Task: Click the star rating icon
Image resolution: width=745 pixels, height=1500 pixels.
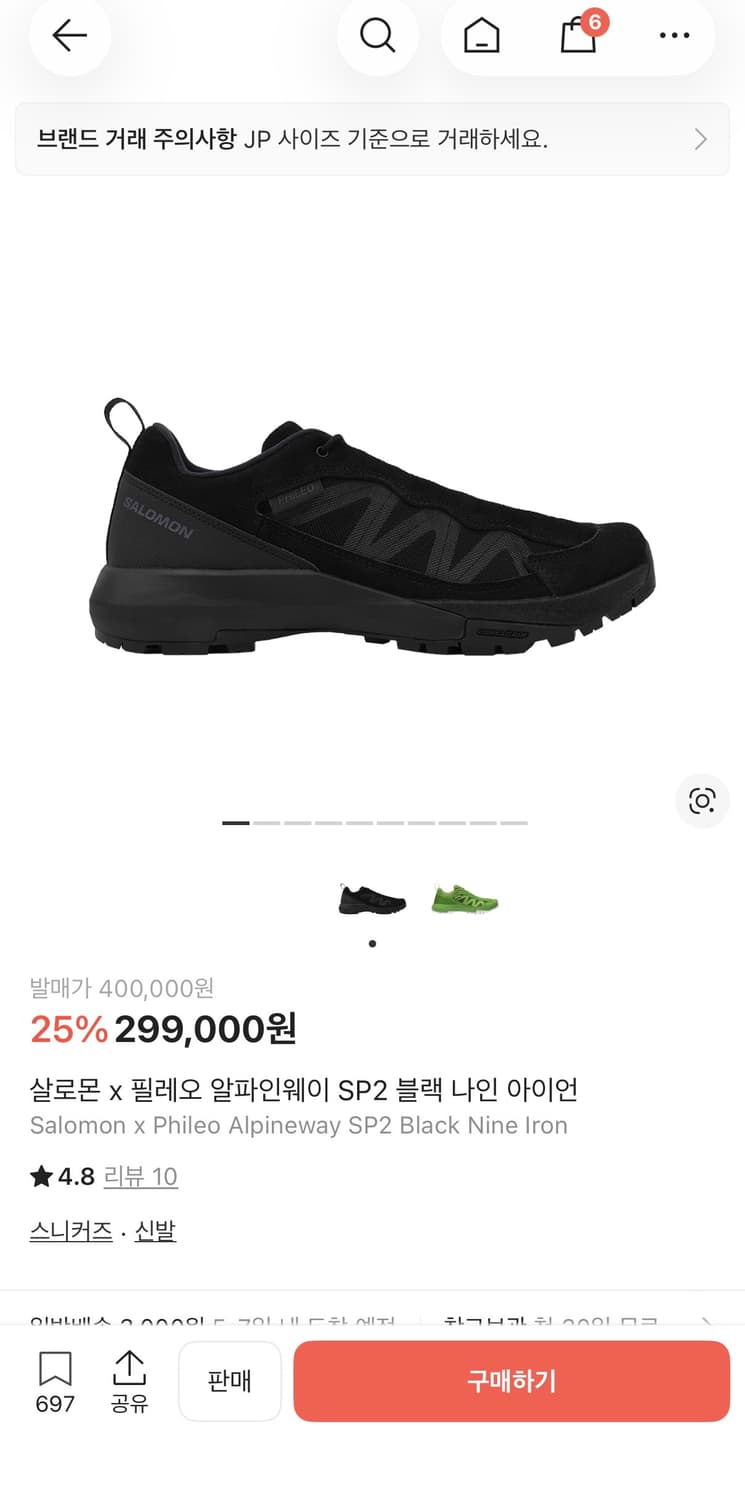Action: tap(40, 1177)
